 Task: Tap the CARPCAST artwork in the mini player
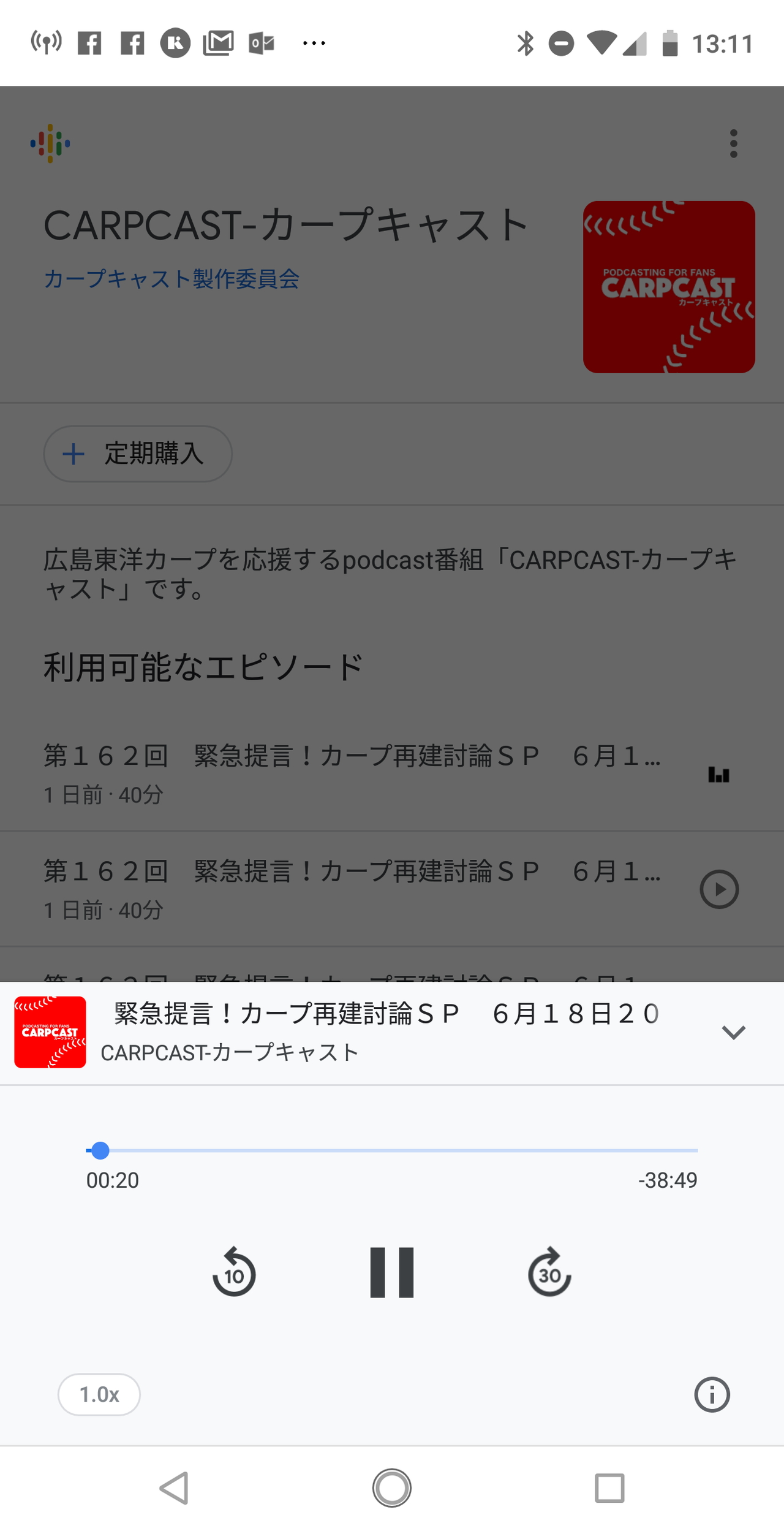point(50,1032)
